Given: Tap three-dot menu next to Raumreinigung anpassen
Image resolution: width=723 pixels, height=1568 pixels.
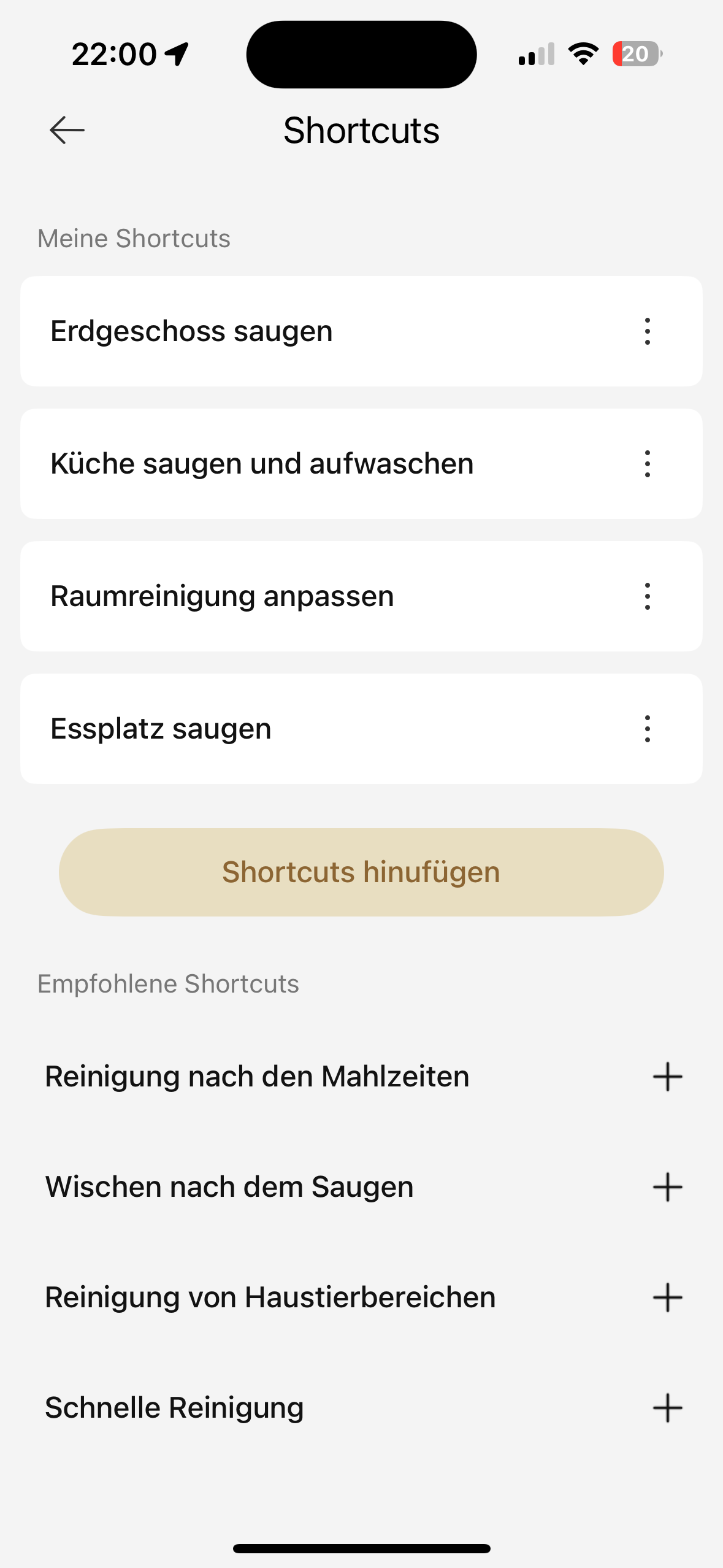Looking at the screenshot, I should click(647, 596).
